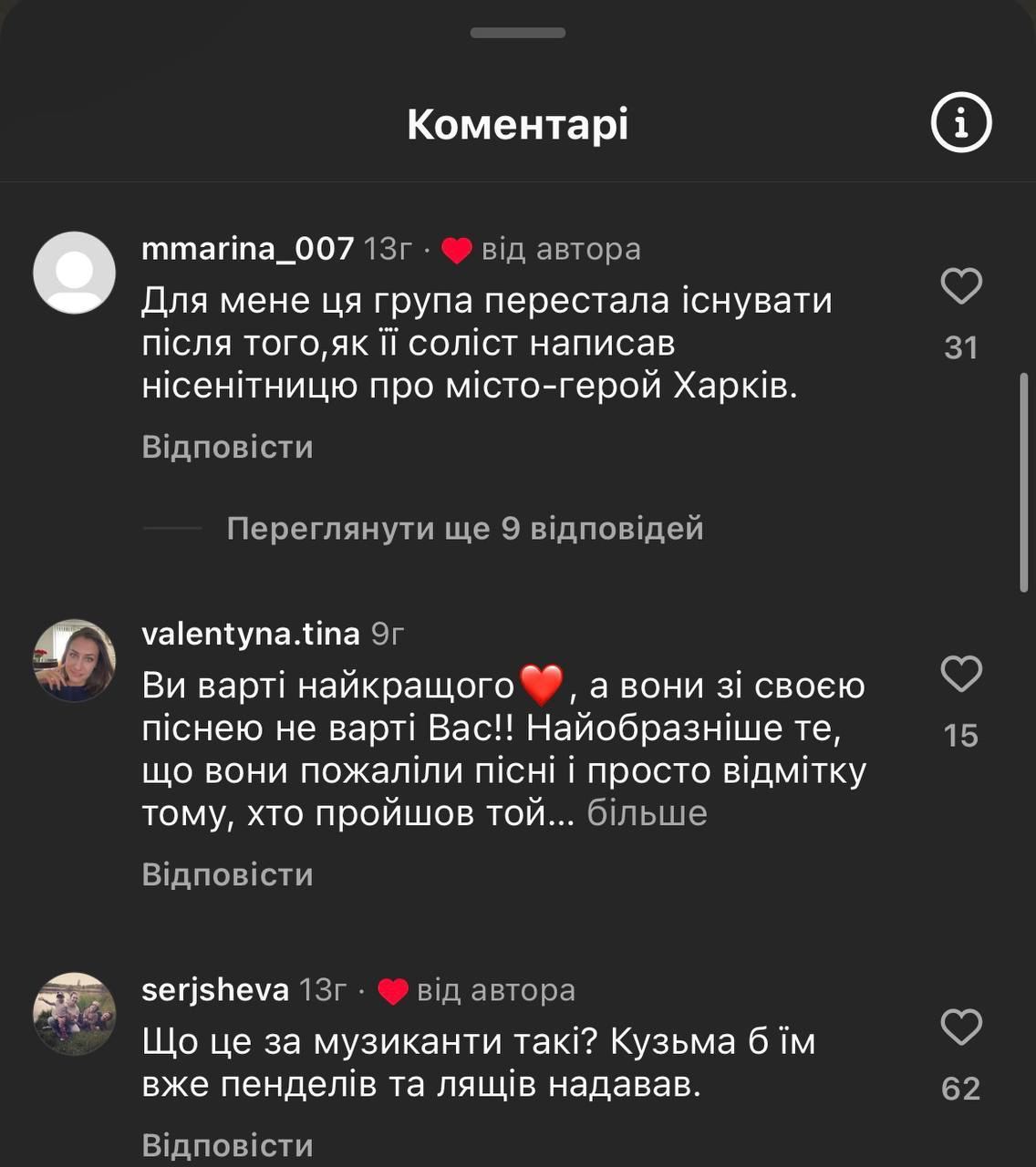Like mmarina_007's comment

click(x=960, y=286)
